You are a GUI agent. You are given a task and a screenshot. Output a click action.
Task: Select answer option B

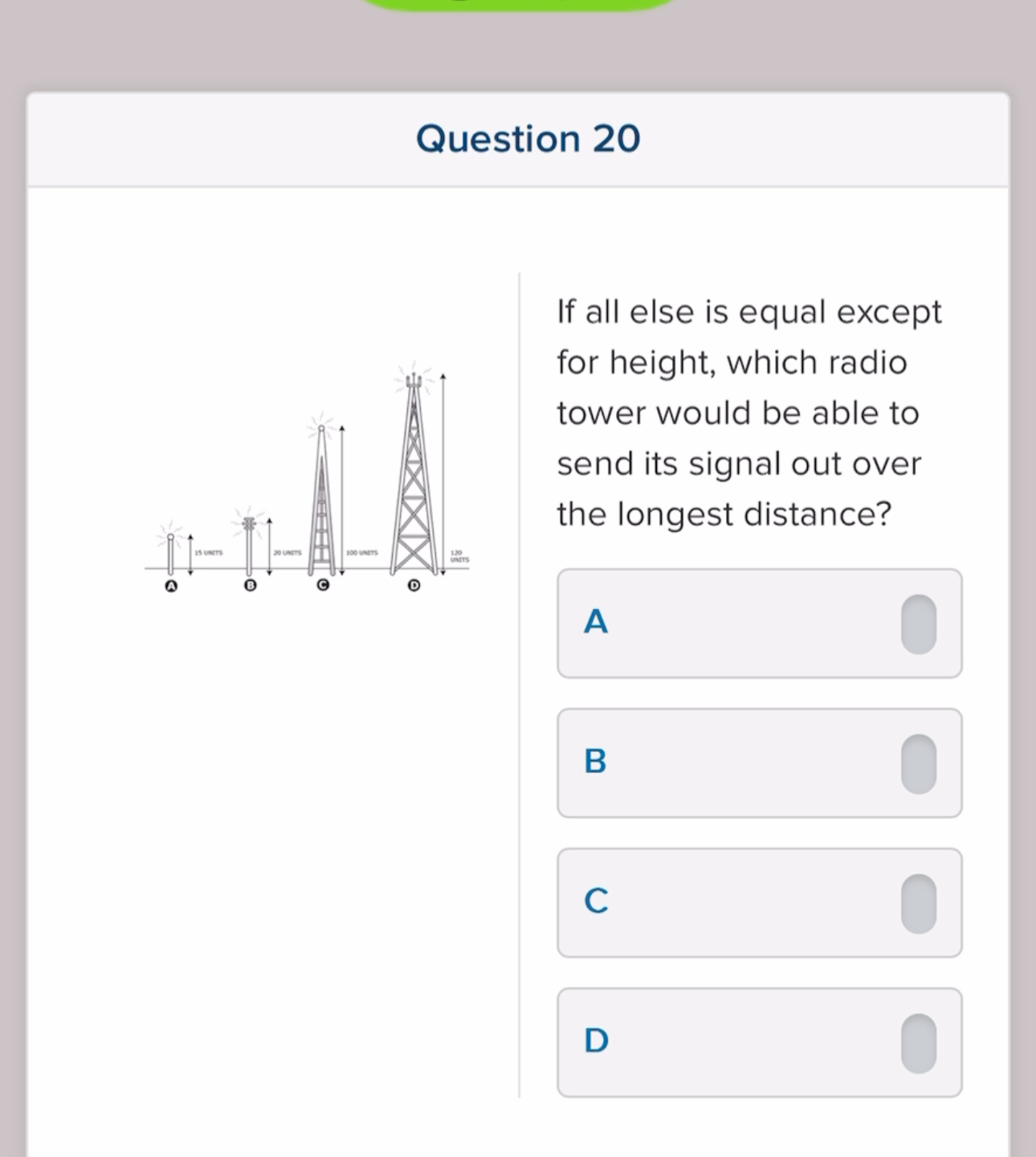click(760, 763)
